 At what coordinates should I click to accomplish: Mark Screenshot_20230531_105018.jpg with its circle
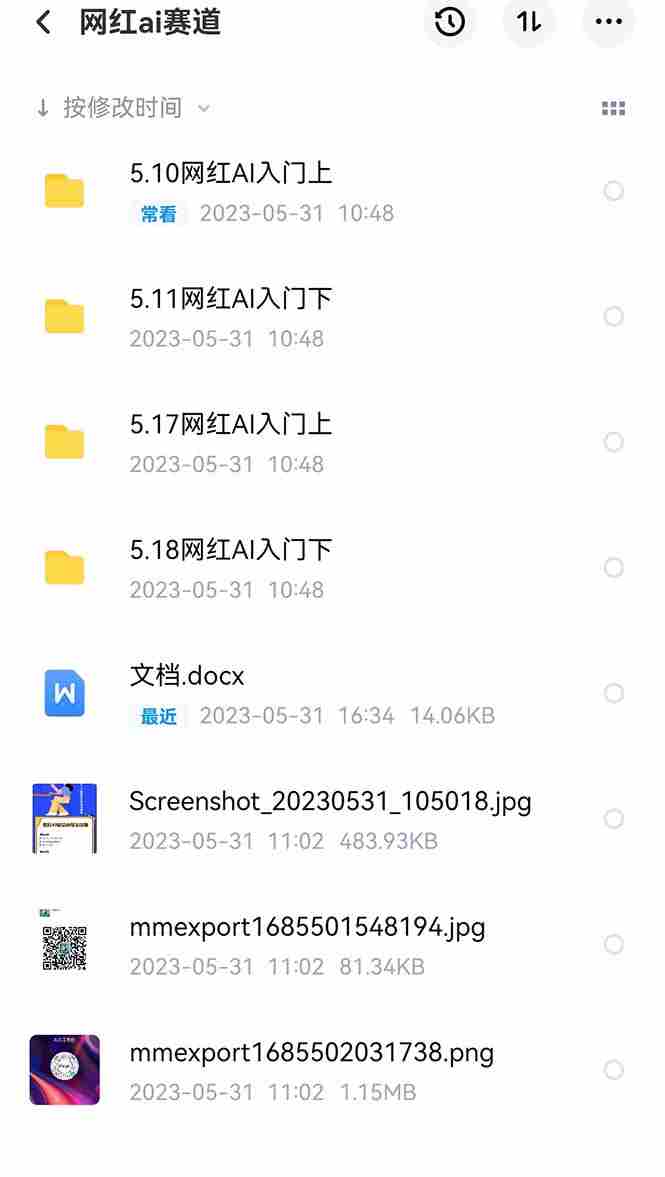(x=613, y=818)
